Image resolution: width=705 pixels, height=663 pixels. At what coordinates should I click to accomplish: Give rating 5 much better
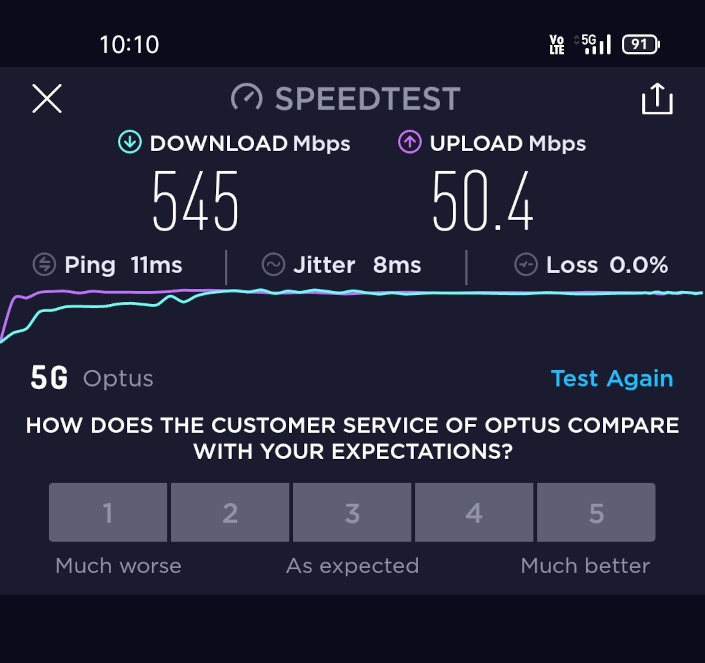point(596,513)
